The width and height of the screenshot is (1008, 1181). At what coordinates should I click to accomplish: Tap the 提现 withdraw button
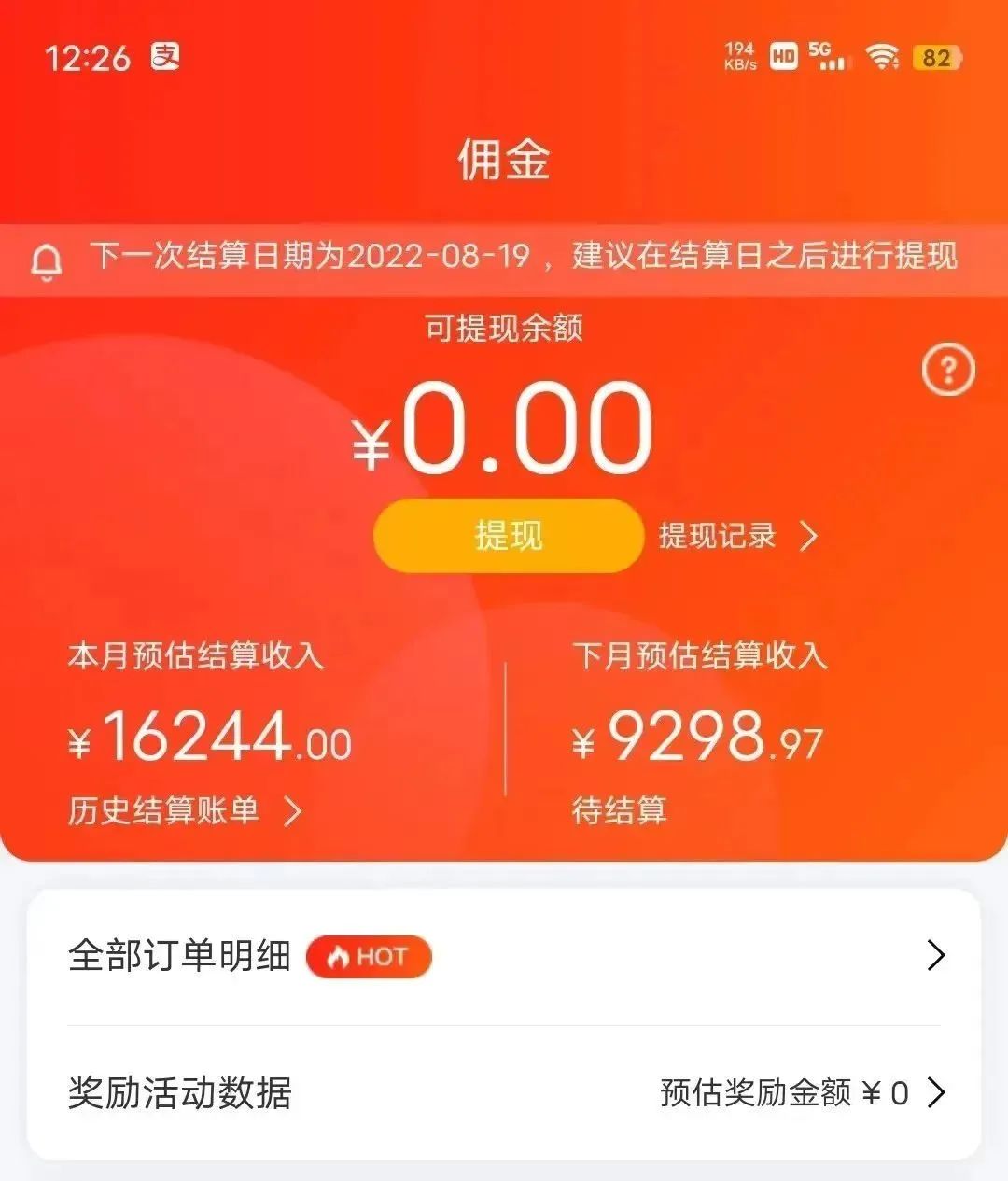[x=507, y=536]
